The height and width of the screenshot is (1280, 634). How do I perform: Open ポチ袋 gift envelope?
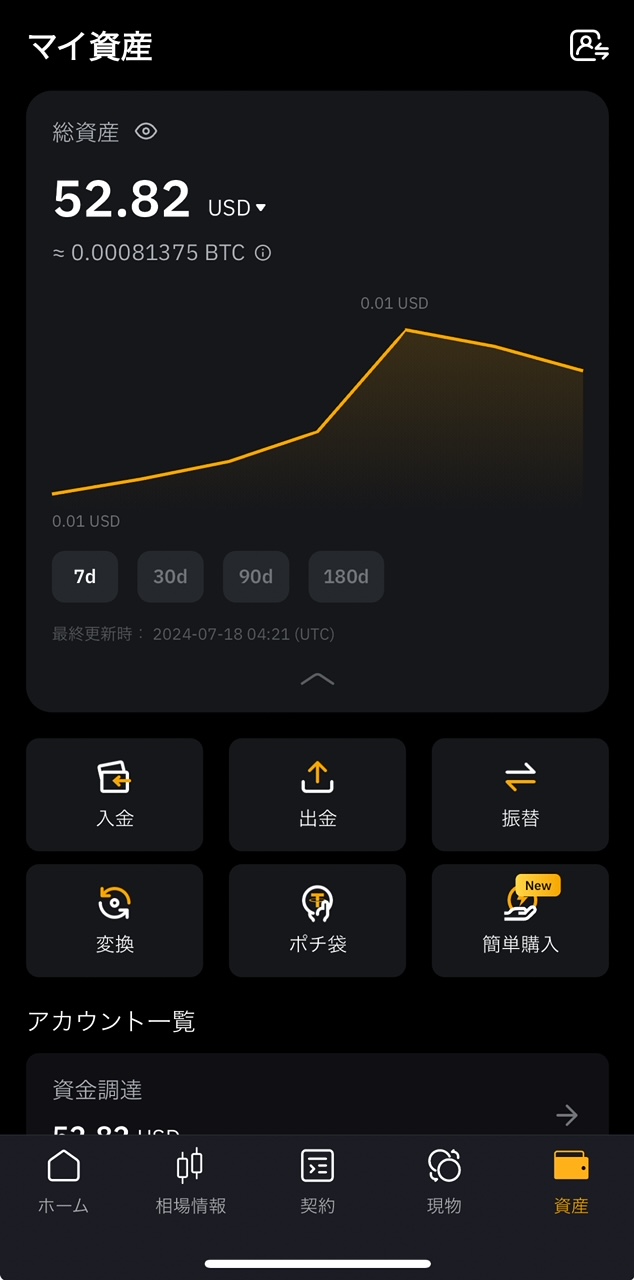click(317, 920)
